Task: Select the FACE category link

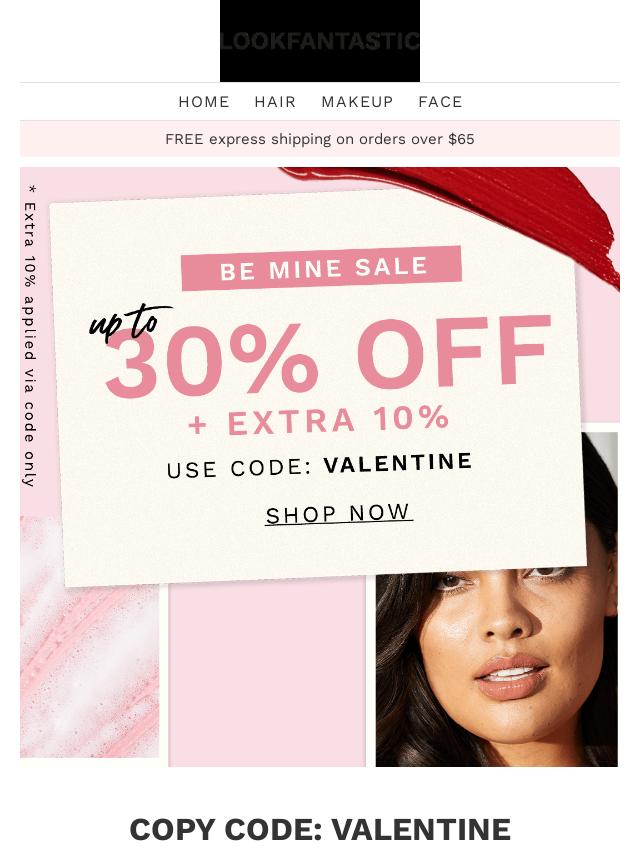Action: [x=440, y=102]
